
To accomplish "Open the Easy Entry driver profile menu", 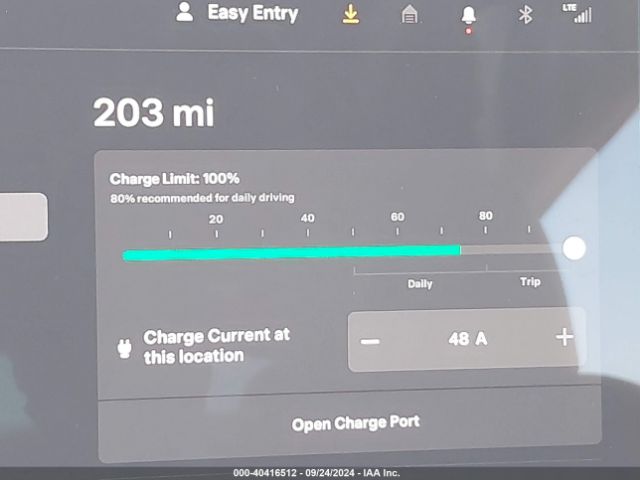I will tap(237, 13).
